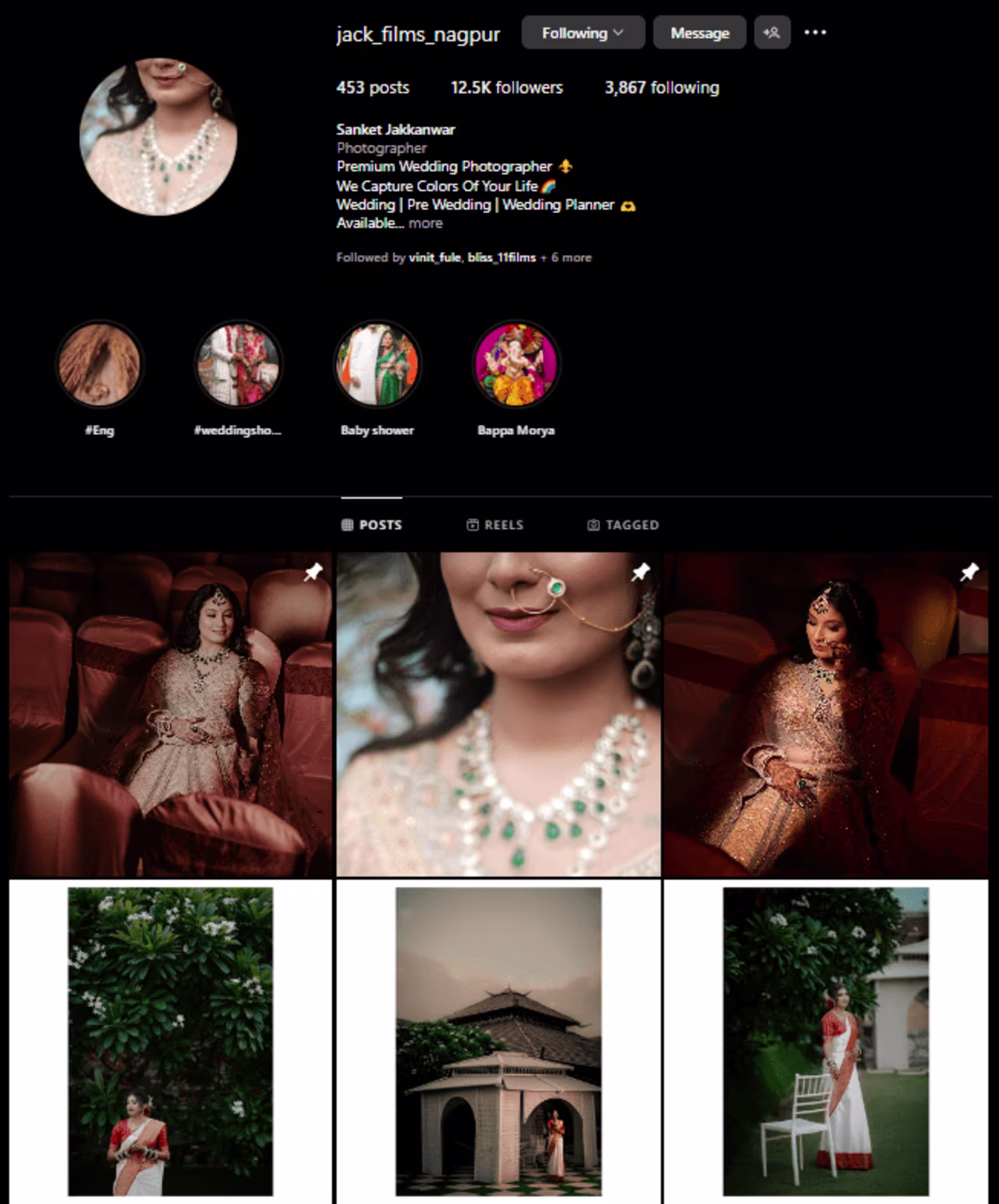Viewport: 999px width, 1204px height.
Task: Switch to the Reels tab
Action: coord(495,525)
